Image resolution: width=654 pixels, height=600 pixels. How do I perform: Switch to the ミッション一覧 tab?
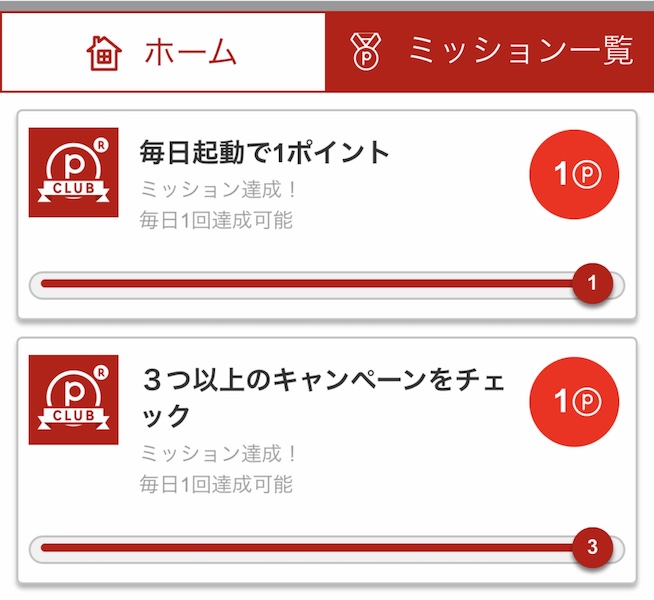490,52
